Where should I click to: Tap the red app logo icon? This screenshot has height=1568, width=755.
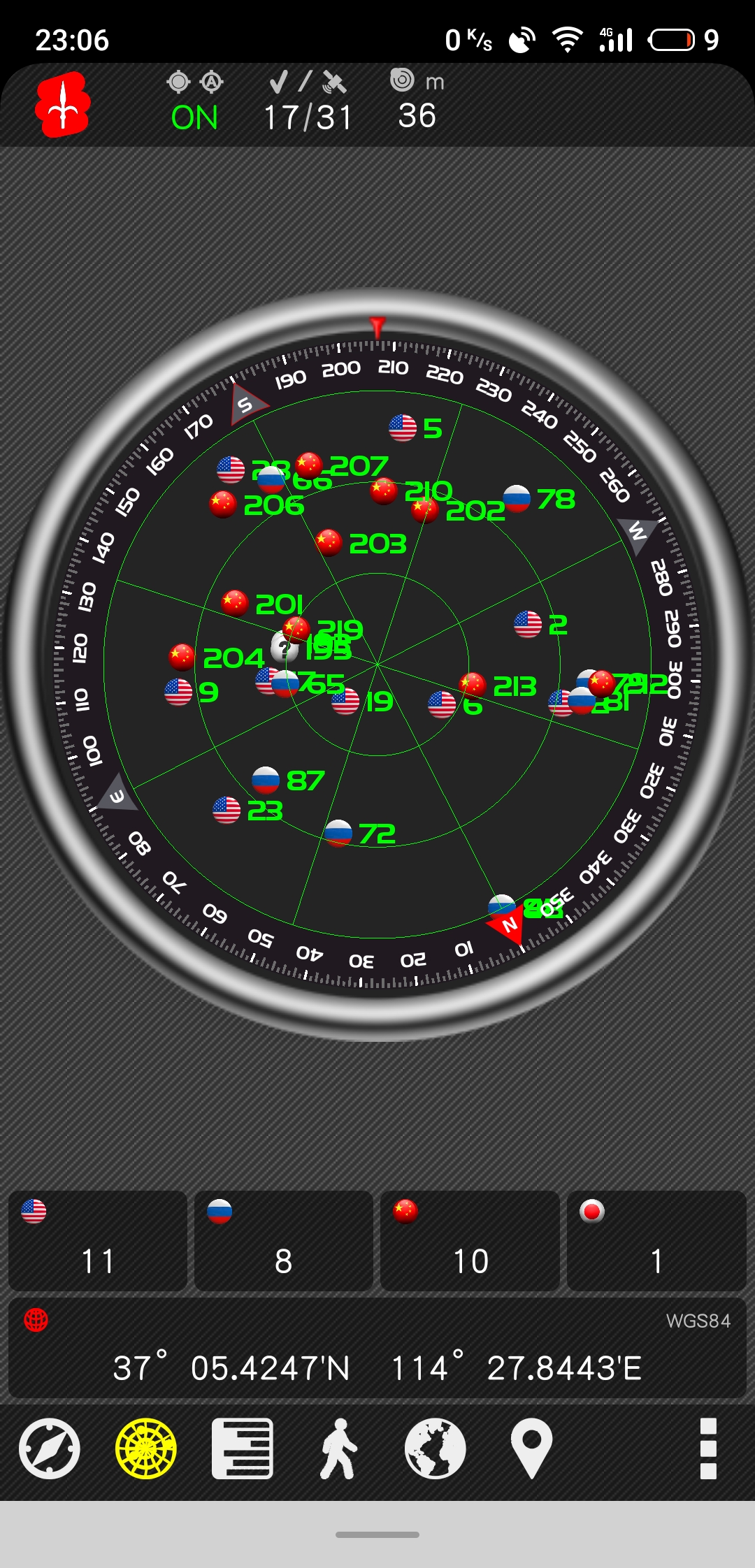62,105
